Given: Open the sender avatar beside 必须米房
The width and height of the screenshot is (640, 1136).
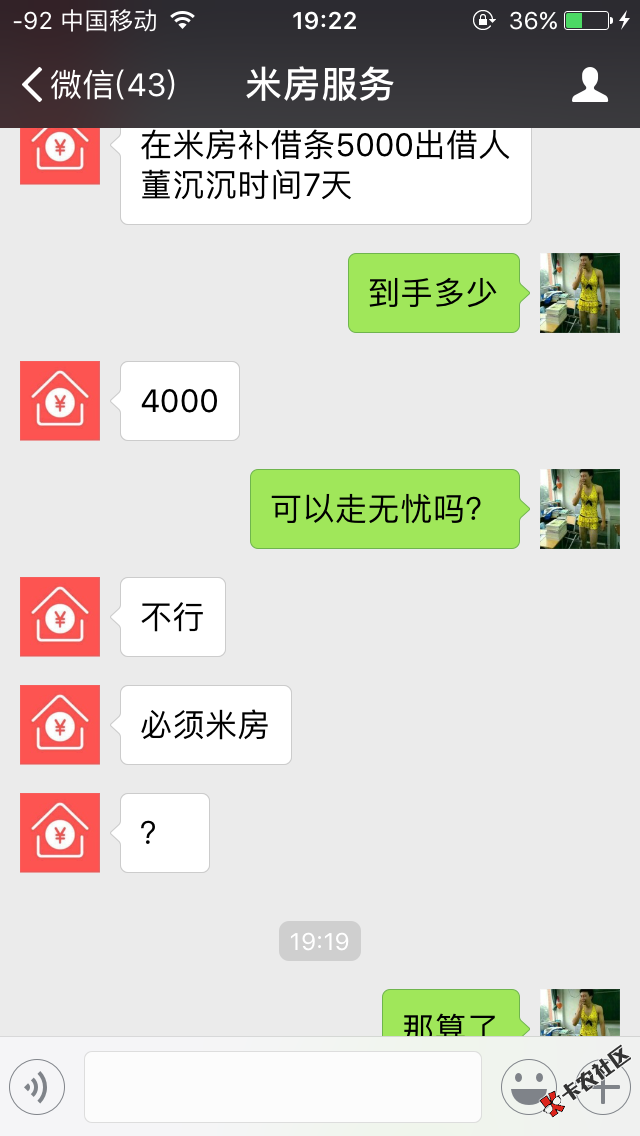Looking at the screenshot, I should click(x=60, y=725).
